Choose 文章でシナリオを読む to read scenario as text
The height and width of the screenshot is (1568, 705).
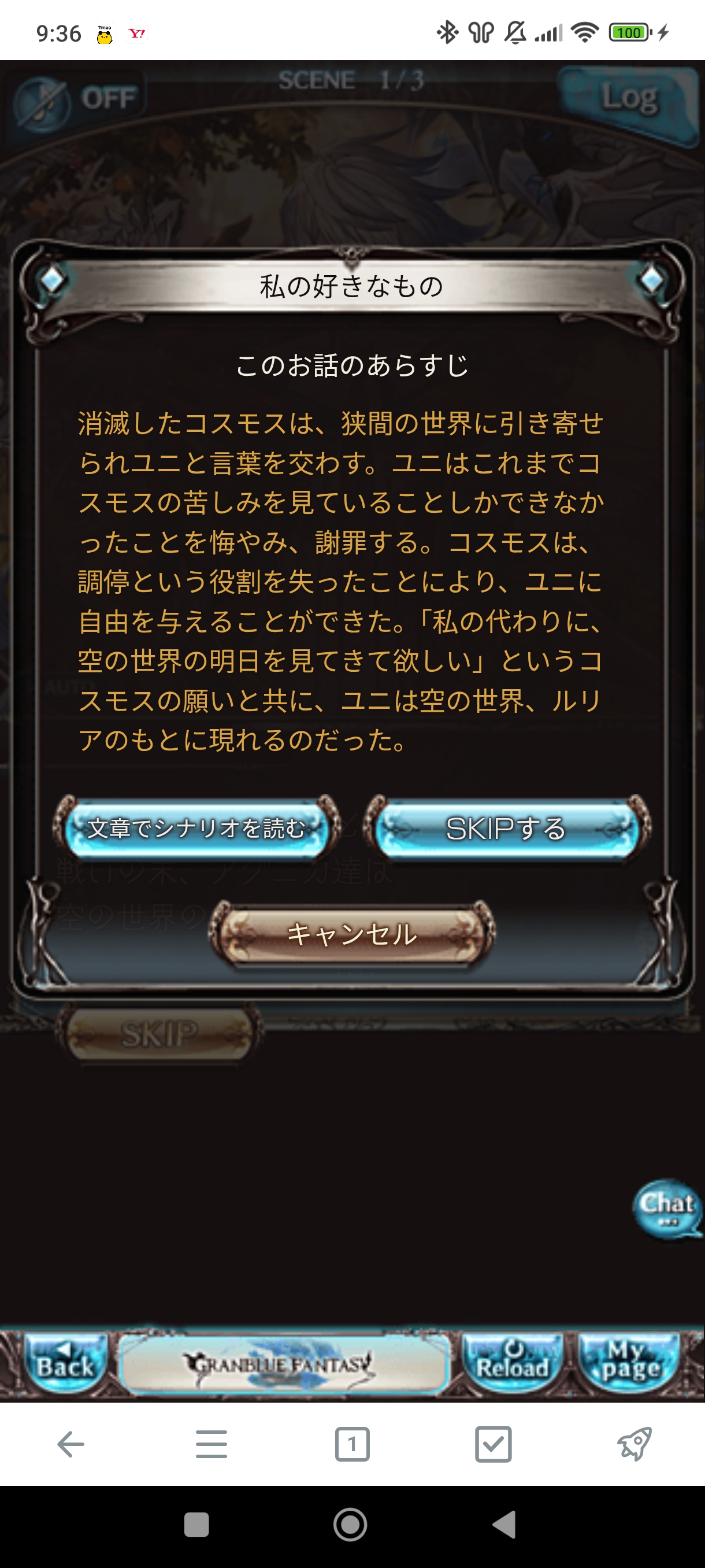[196, 829]
